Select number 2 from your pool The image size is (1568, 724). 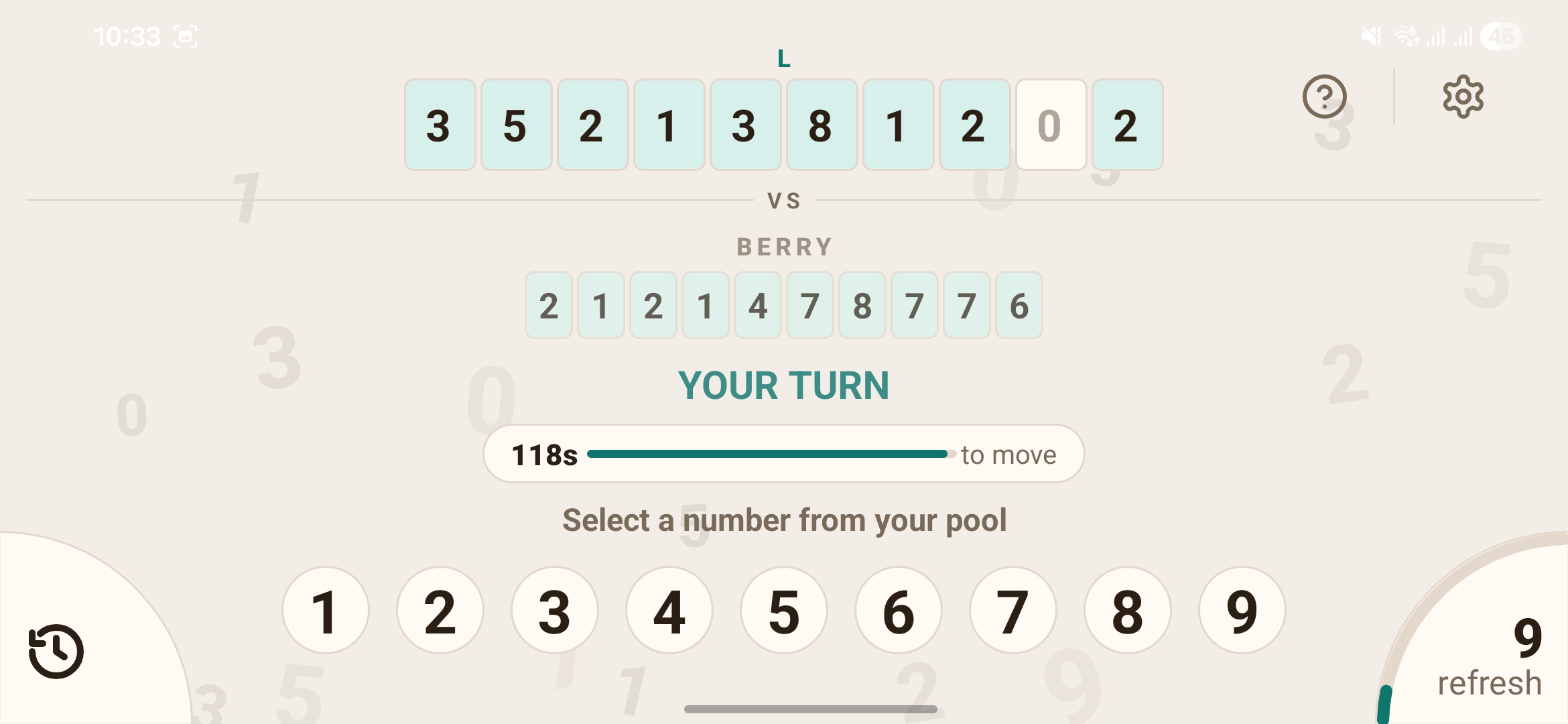tap(440, 611)
